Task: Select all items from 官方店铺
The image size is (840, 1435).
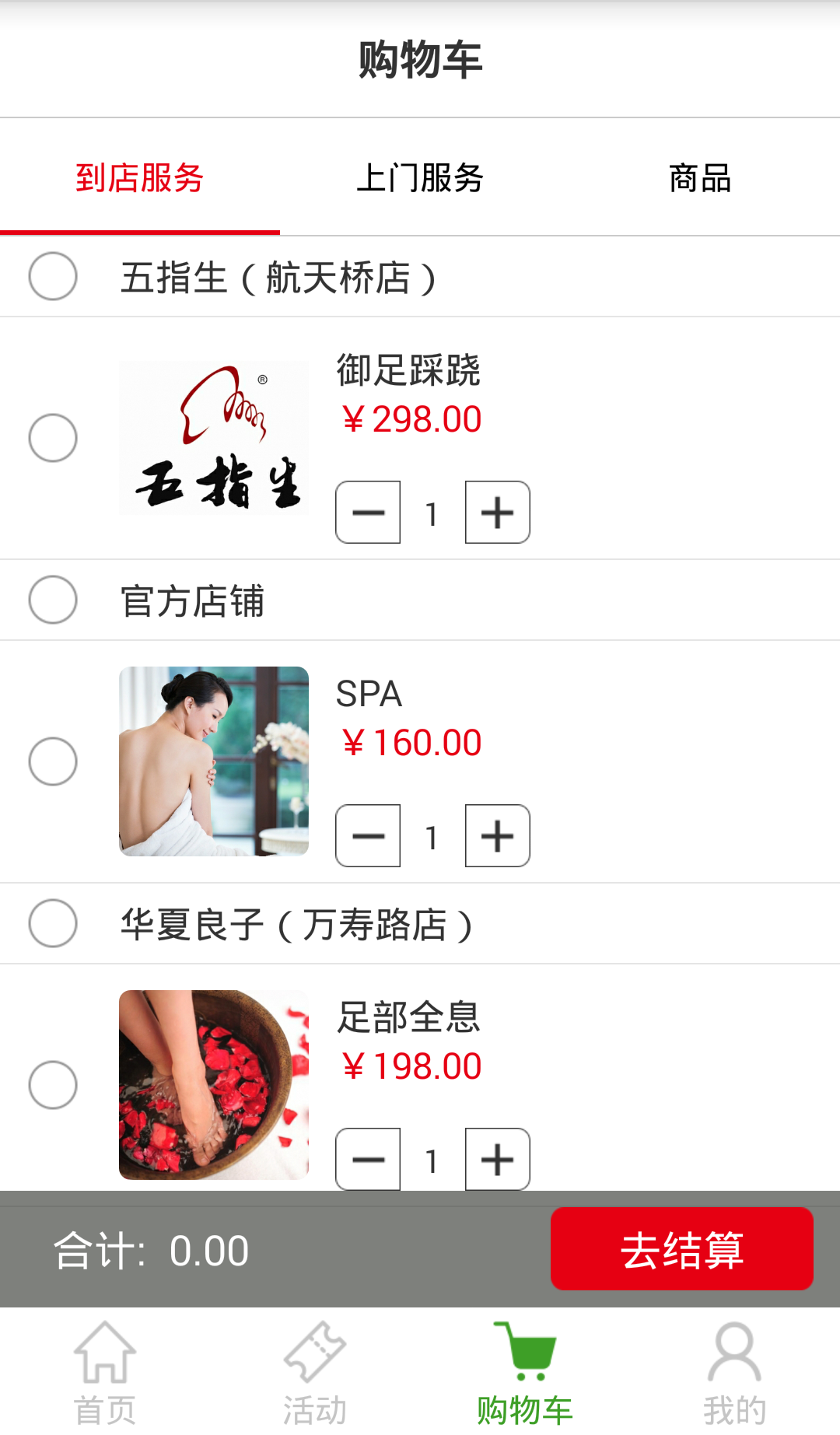Action: tap(53, 600)
